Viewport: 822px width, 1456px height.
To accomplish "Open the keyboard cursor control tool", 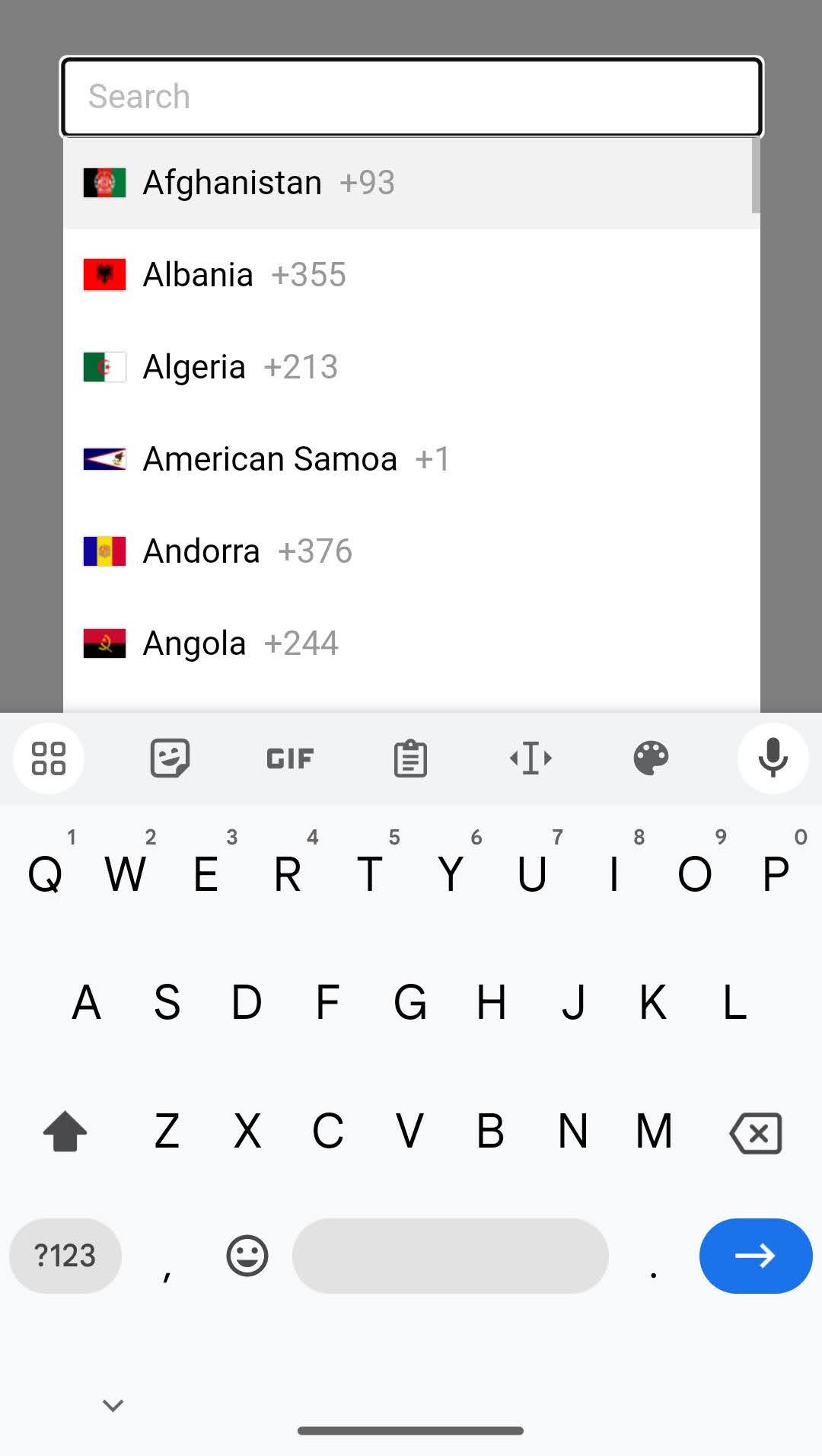I will click(530, 758).
